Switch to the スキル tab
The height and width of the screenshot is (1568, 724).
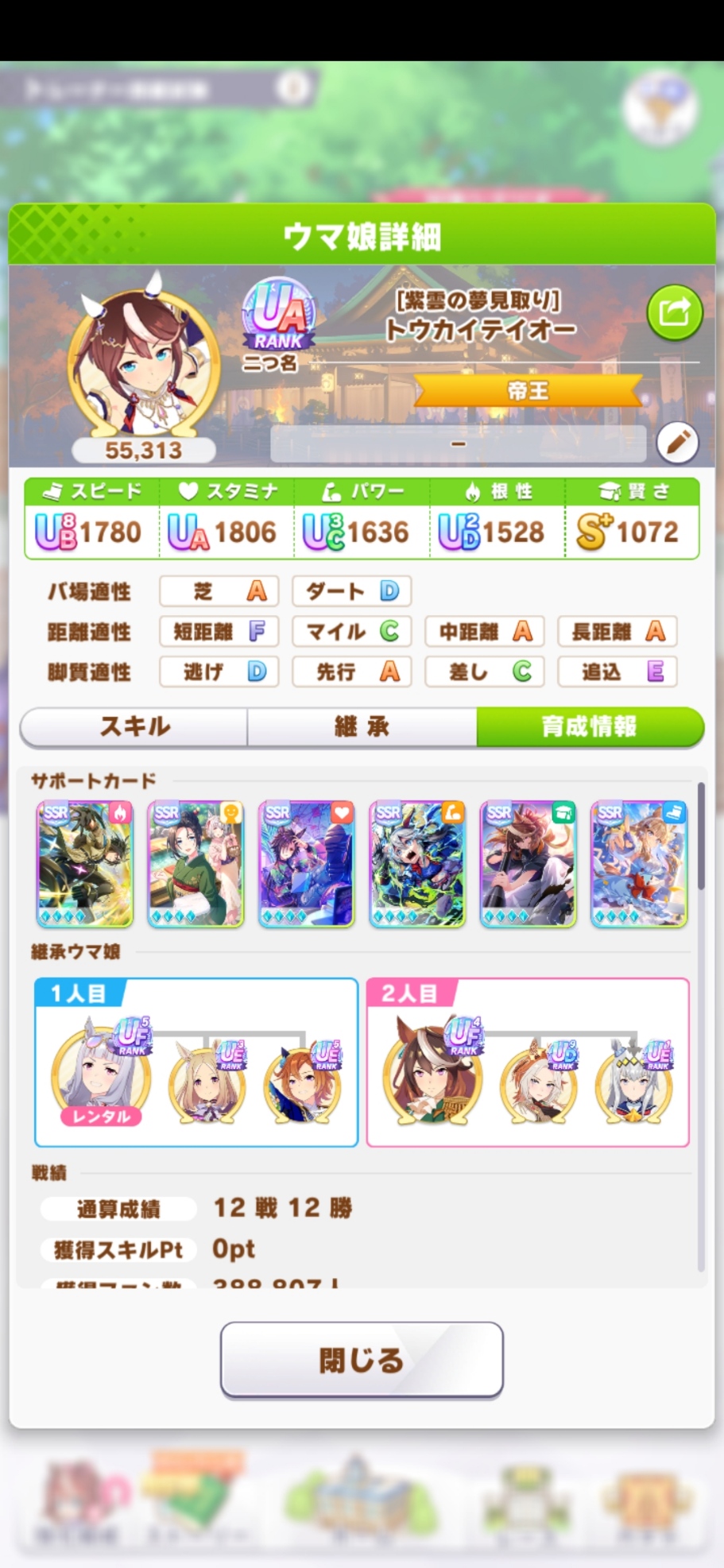click(134, 726)
